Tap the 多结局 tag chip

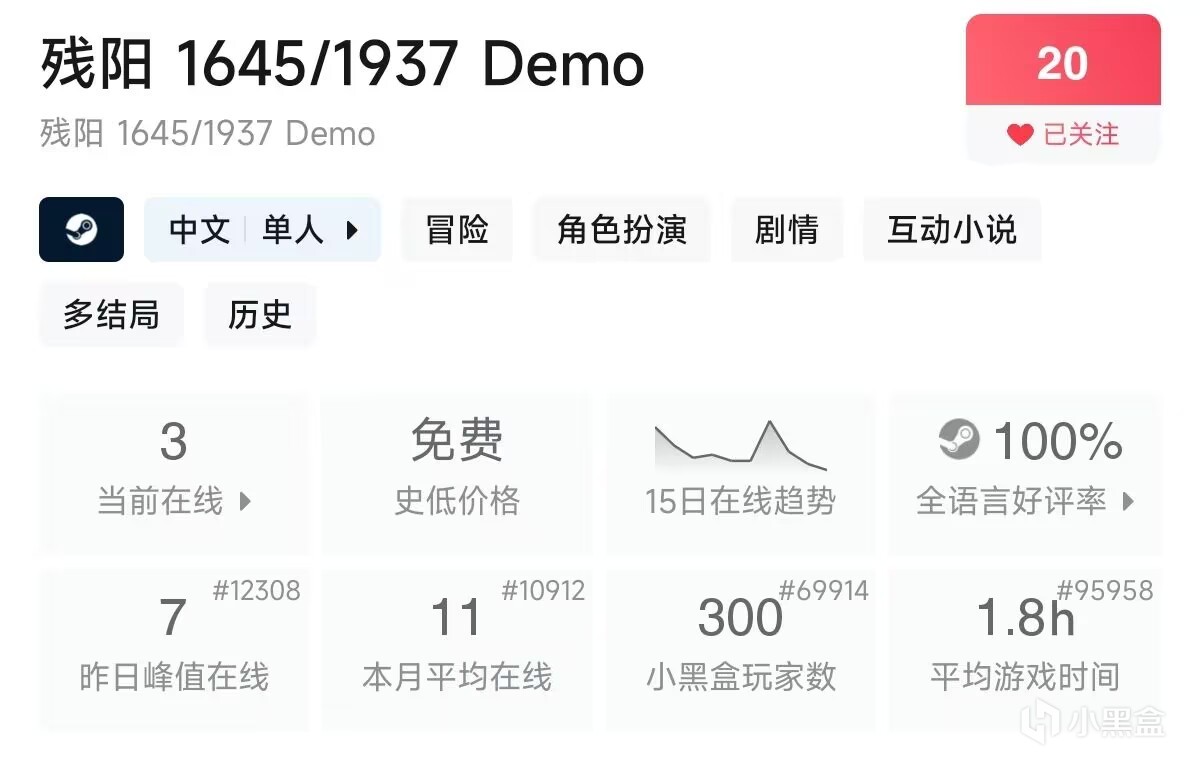click(111, 315)
